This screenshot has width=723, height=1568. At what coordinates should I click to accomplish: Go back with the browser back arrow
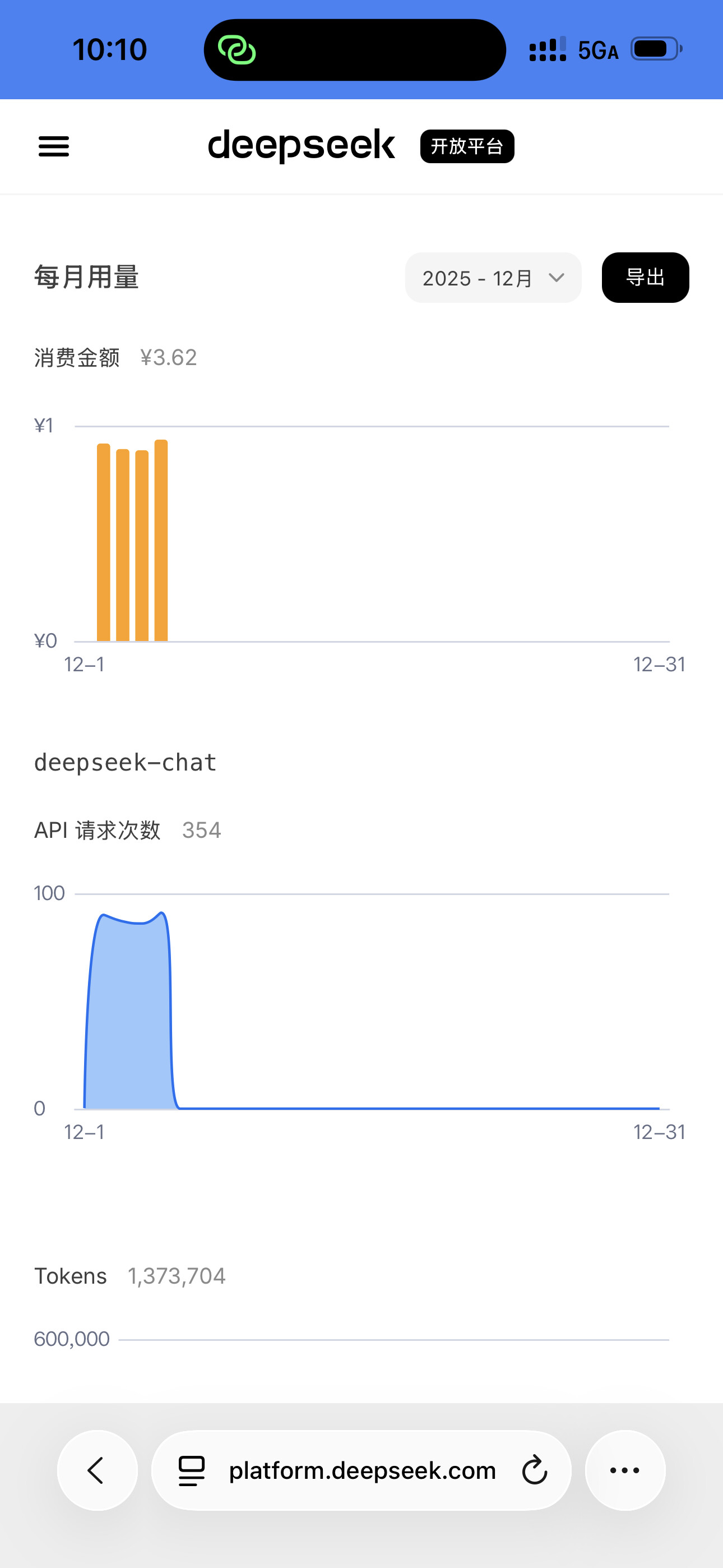(x=98, y=1470)
